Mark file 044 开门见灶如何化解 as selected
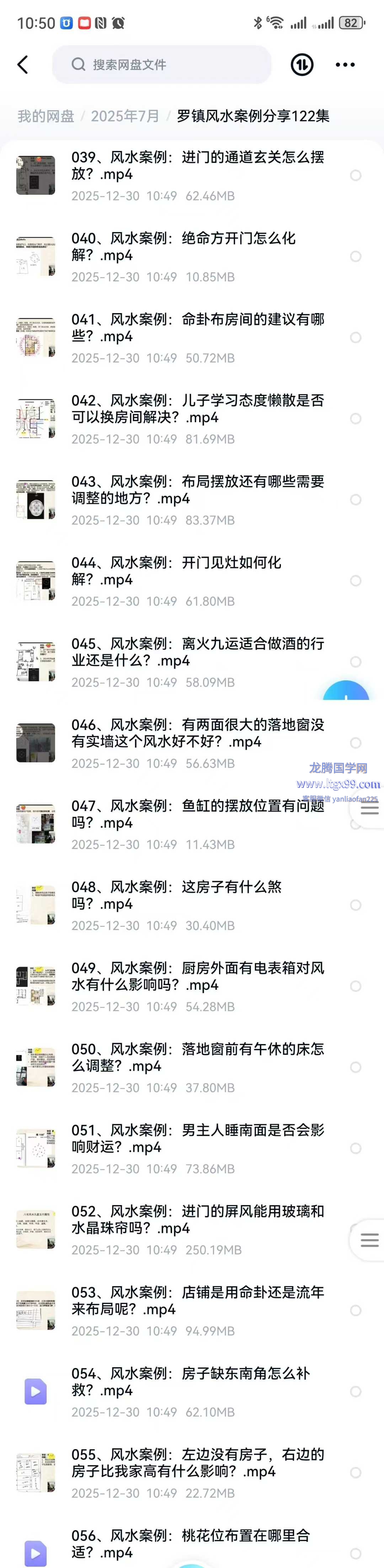Image resolution: width=384 pixels, height=1568 pixels. (x=356, y=581)
